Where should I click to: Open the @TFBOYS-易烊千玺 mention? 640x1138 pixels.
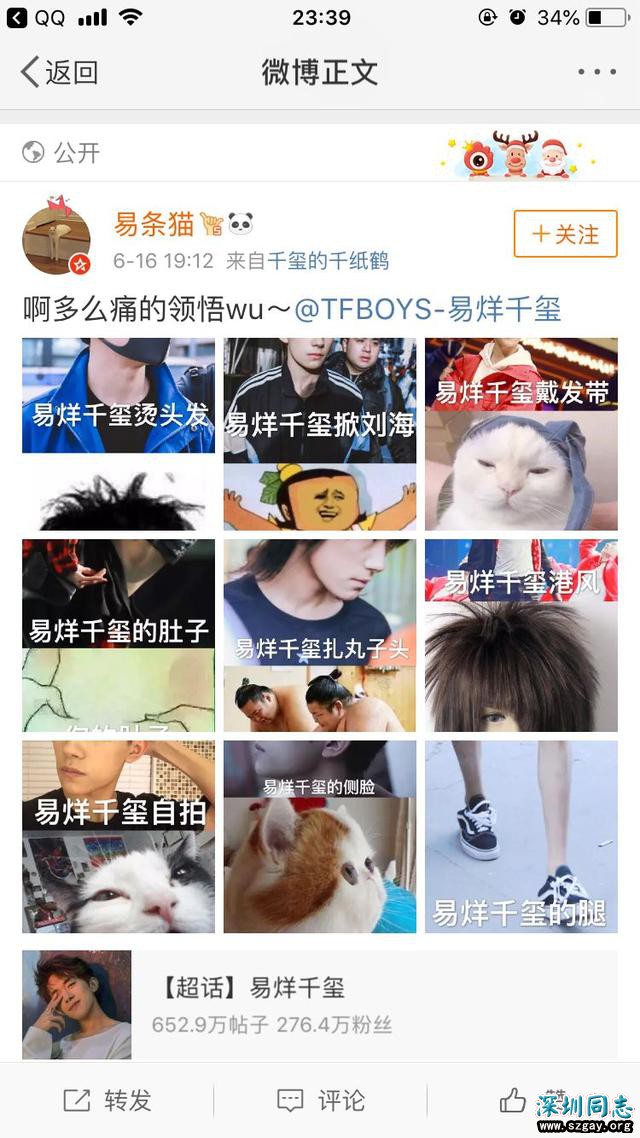tap(427, 309)
